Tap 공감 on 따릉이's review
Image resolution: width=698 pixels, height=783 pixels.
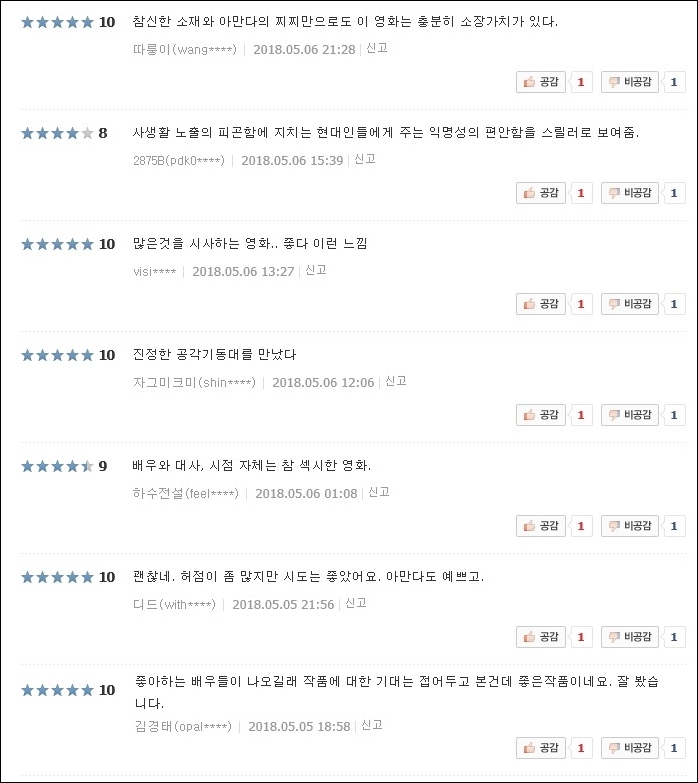pos(541,82)
